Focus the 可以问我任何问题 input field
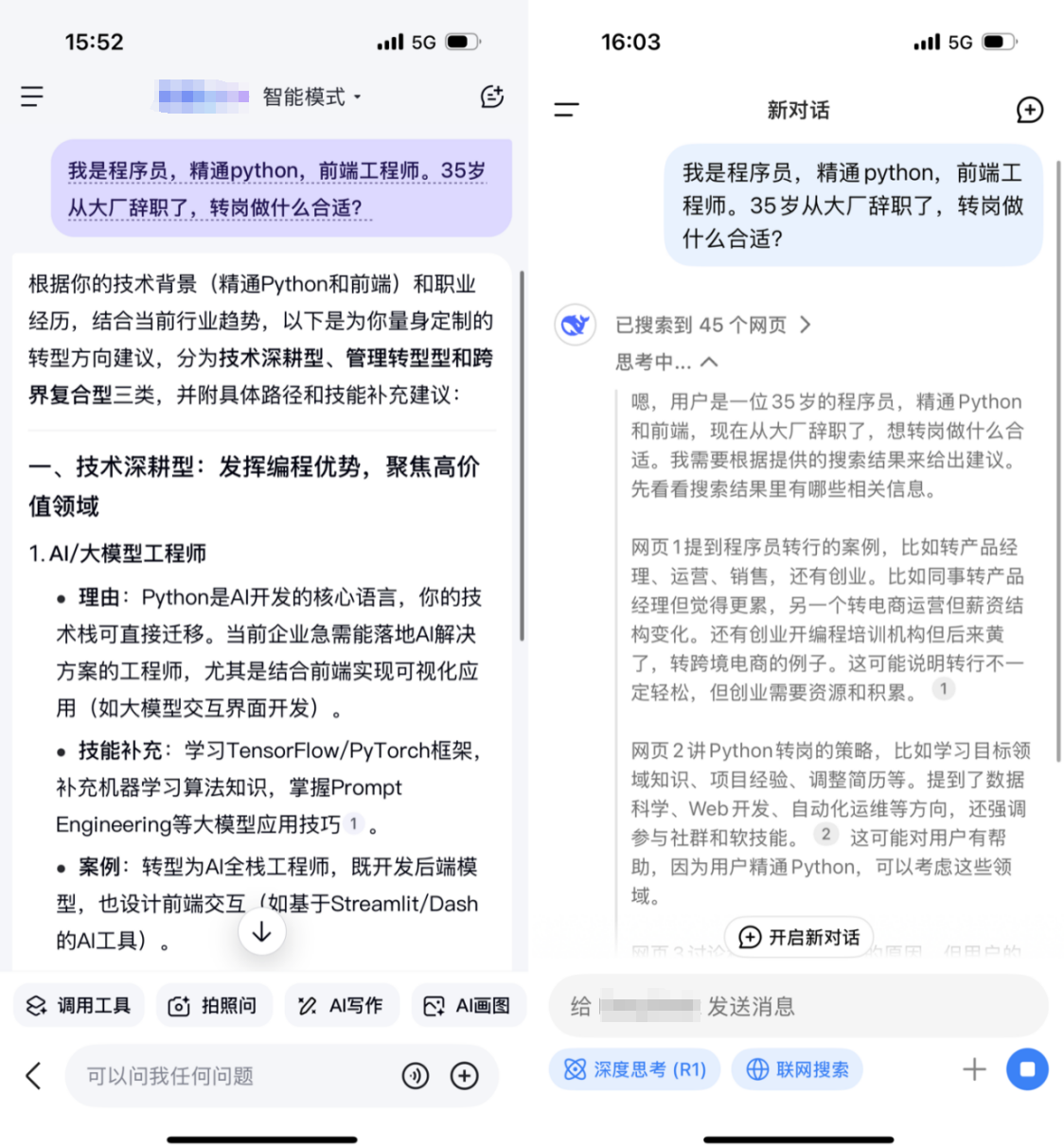This screenshot has height=1147, width=1064. 227,1076
